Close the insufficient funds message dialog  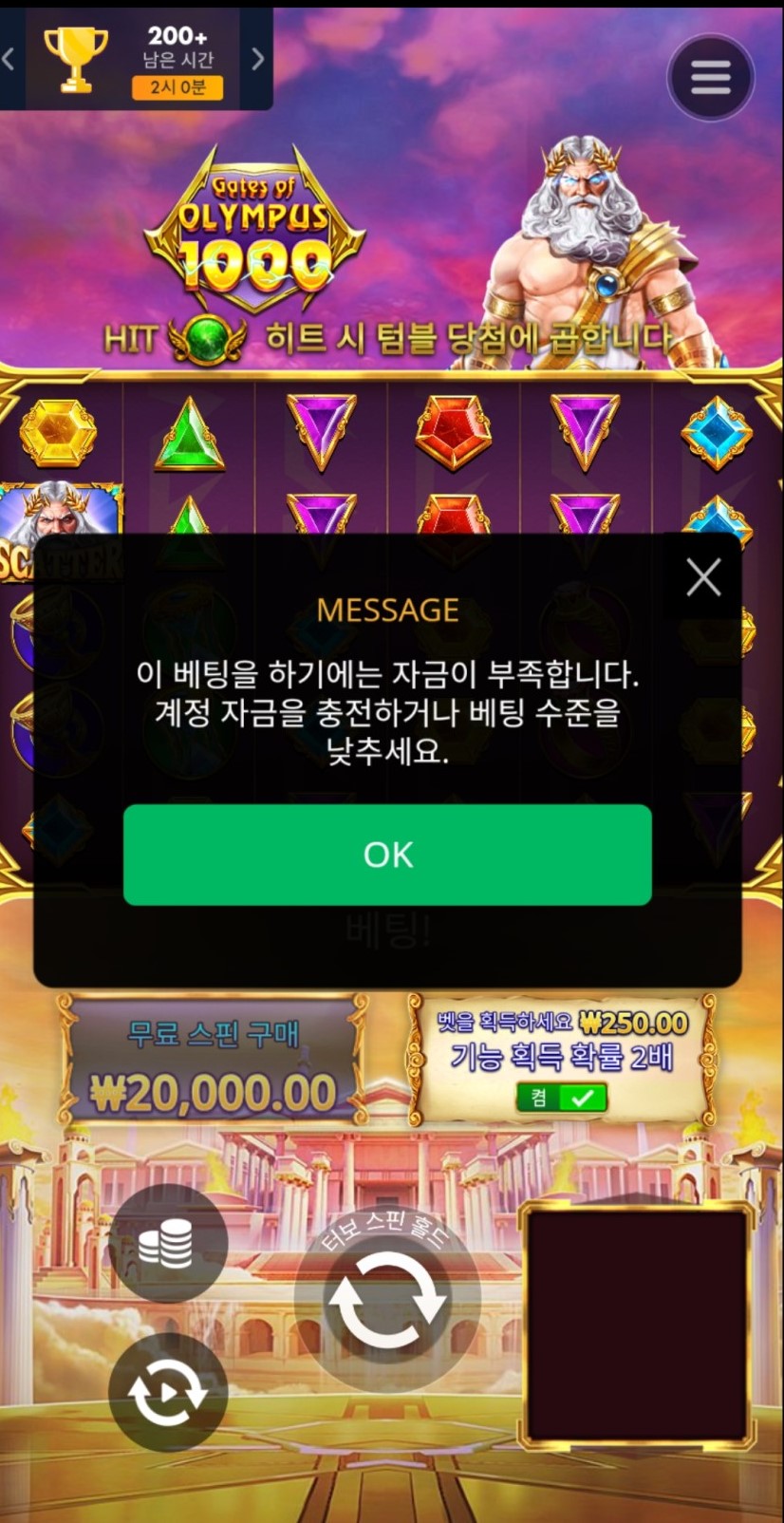point(703,576)
